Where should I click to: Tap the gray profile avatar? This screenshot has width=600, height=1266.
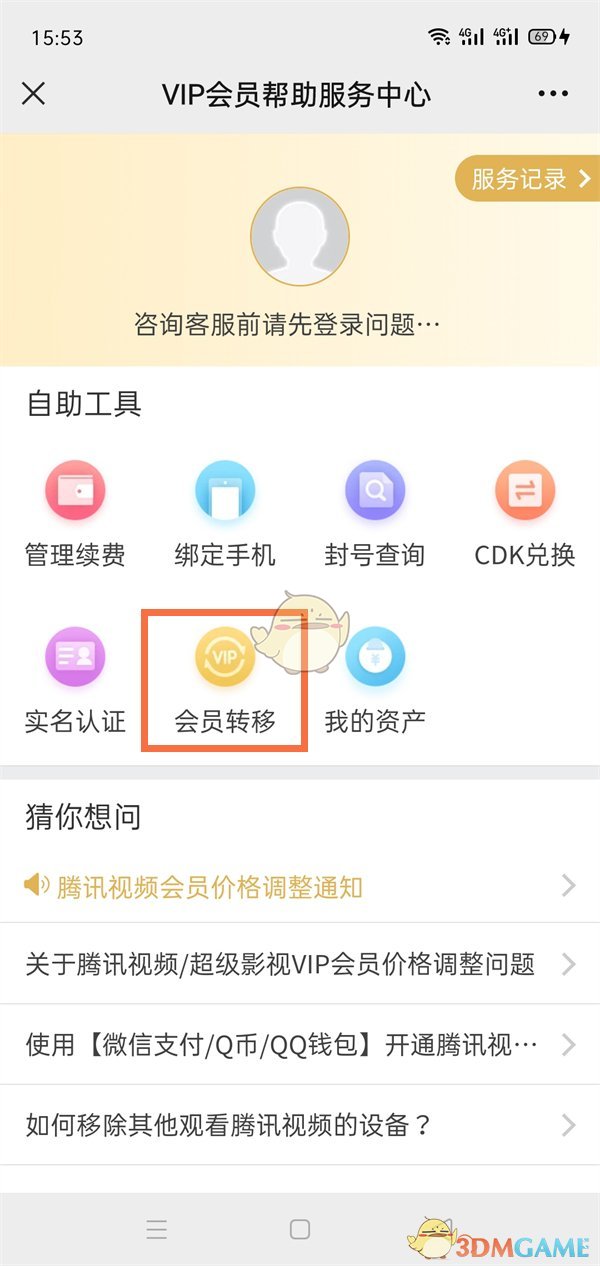[299, 236]
